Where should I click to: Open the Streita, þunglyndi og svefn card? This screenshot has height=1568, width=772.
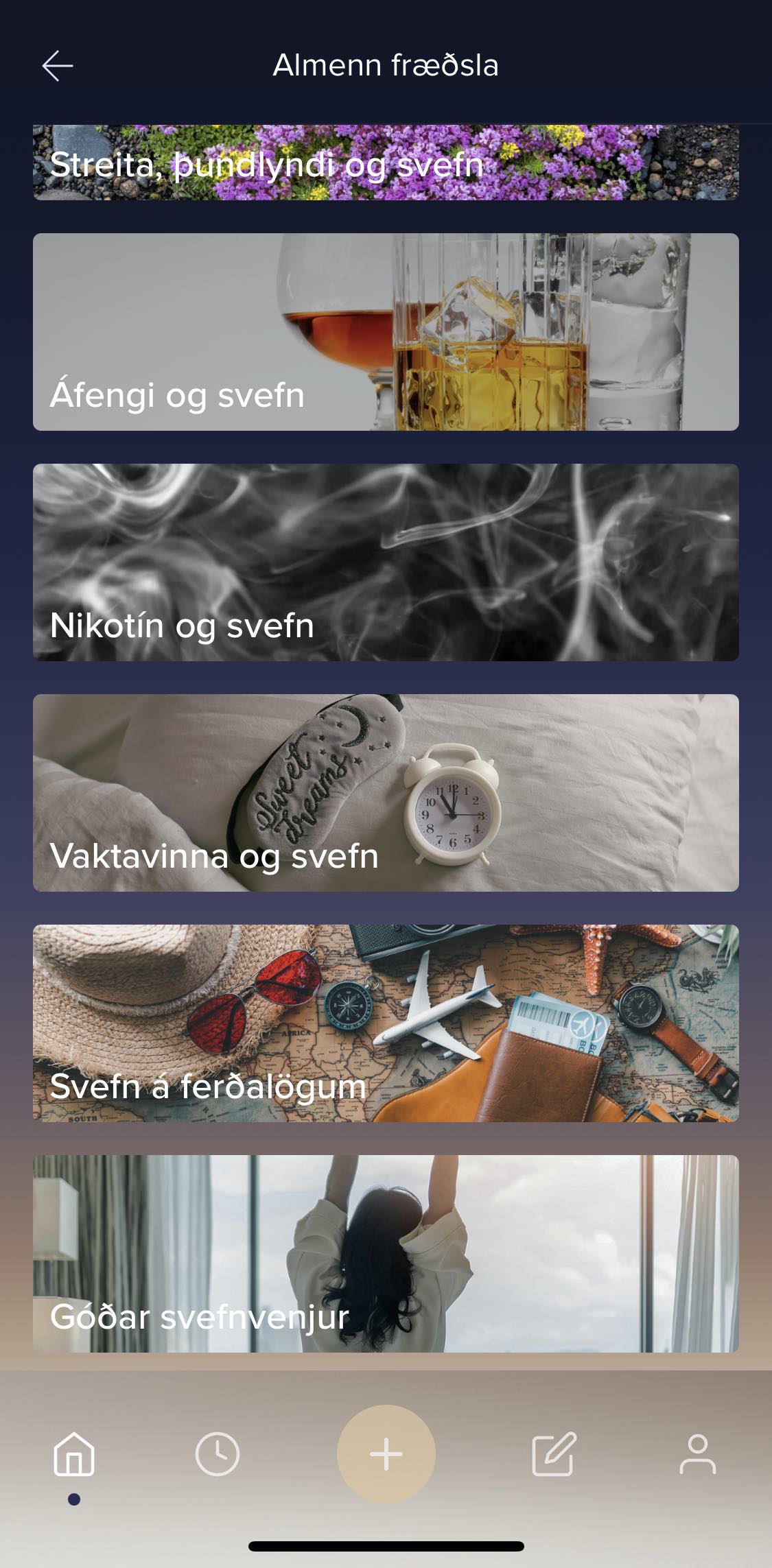click(386, 163)
